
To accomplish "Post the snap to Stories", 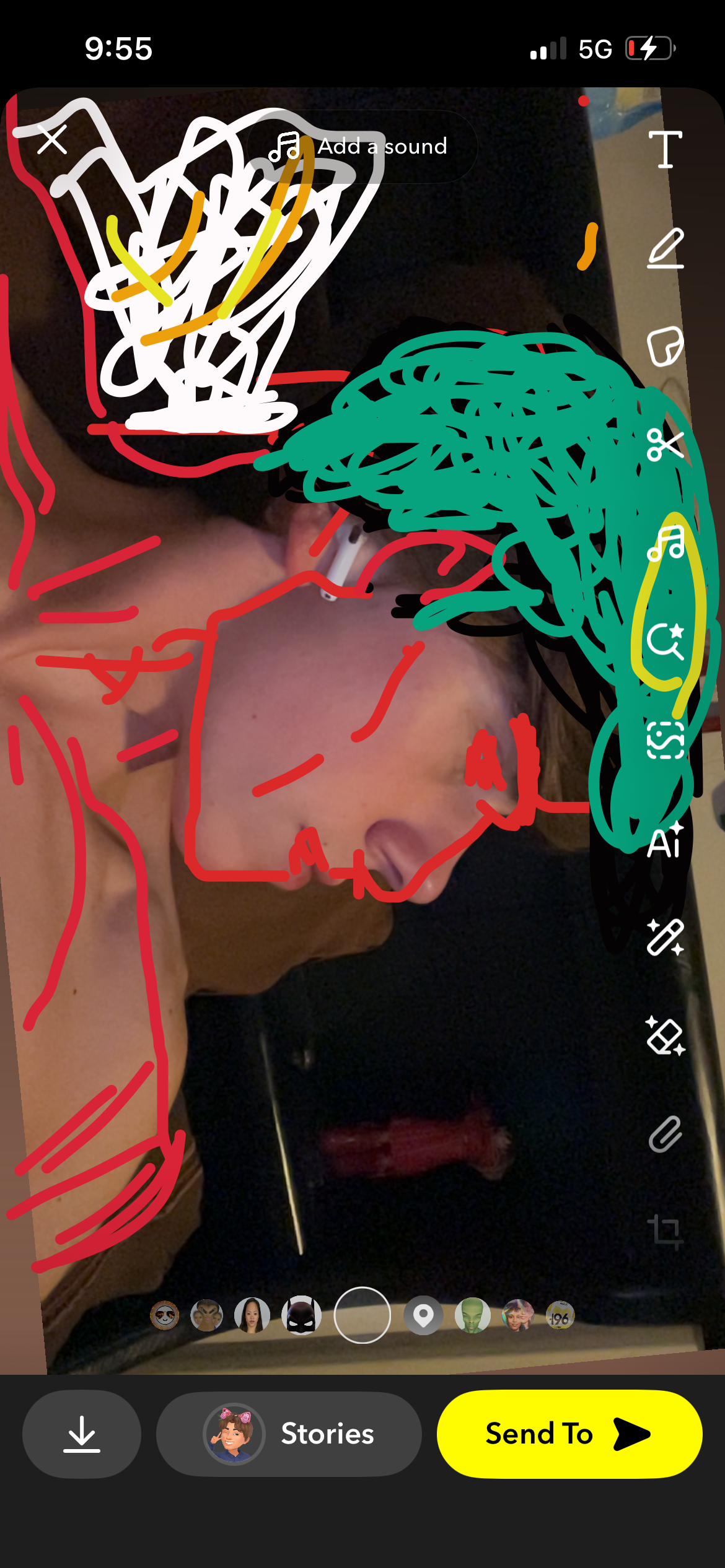I will point(289,1434).
